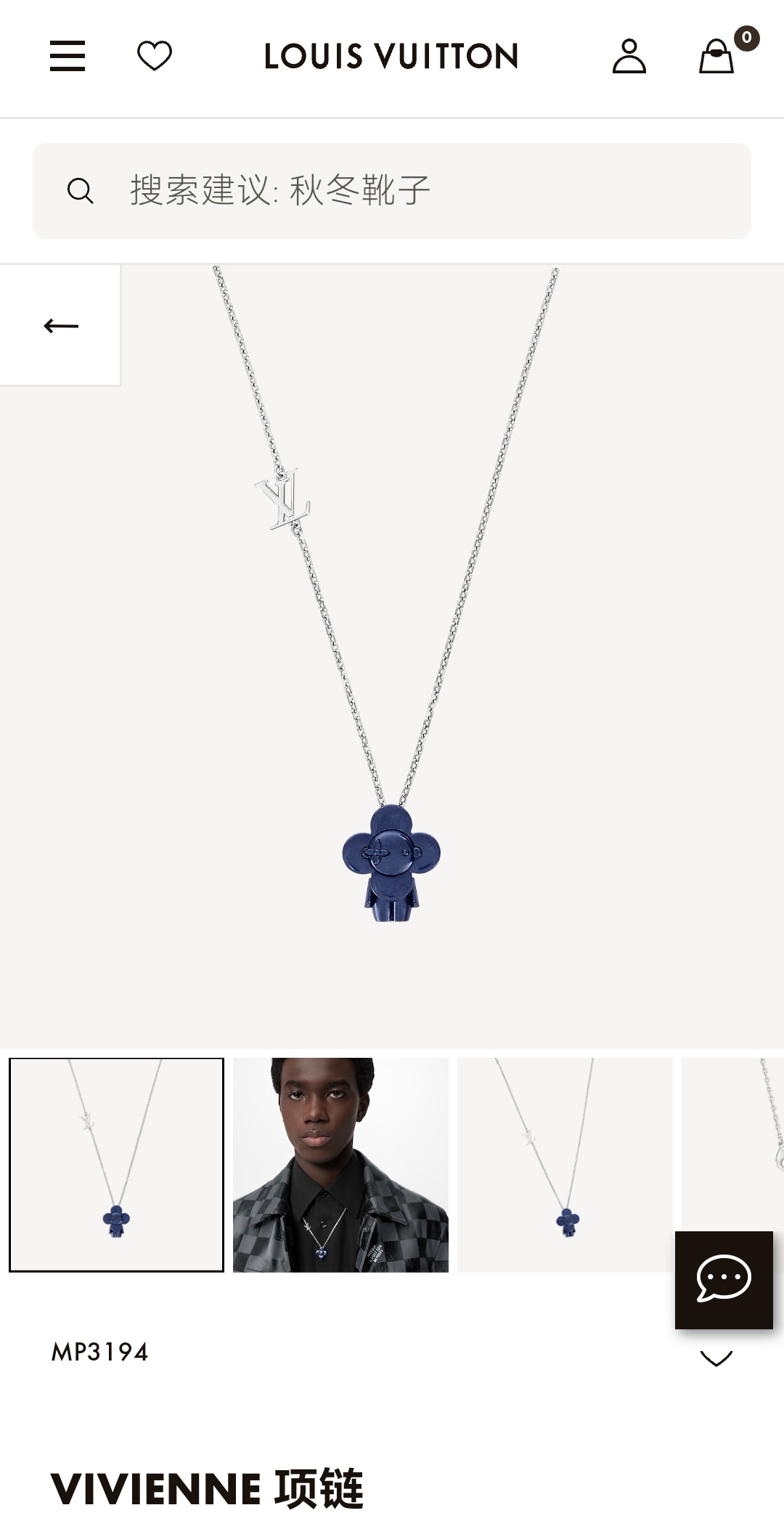This screenshot has height=1513, width=784.
Task: Select the first necklace thumbnail
Action: pyautogui.click(x=116, y=1165)
